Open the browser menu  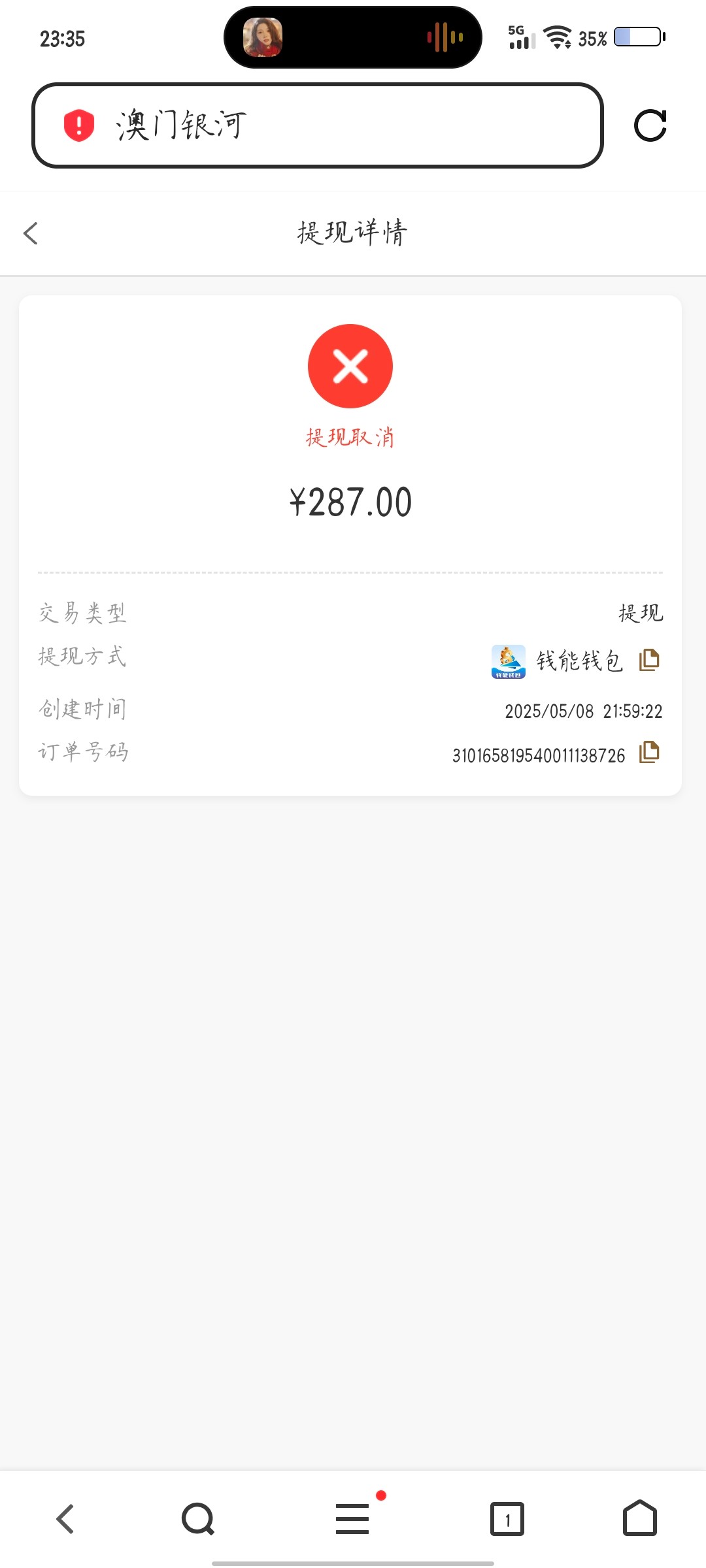coord(352,1519)
